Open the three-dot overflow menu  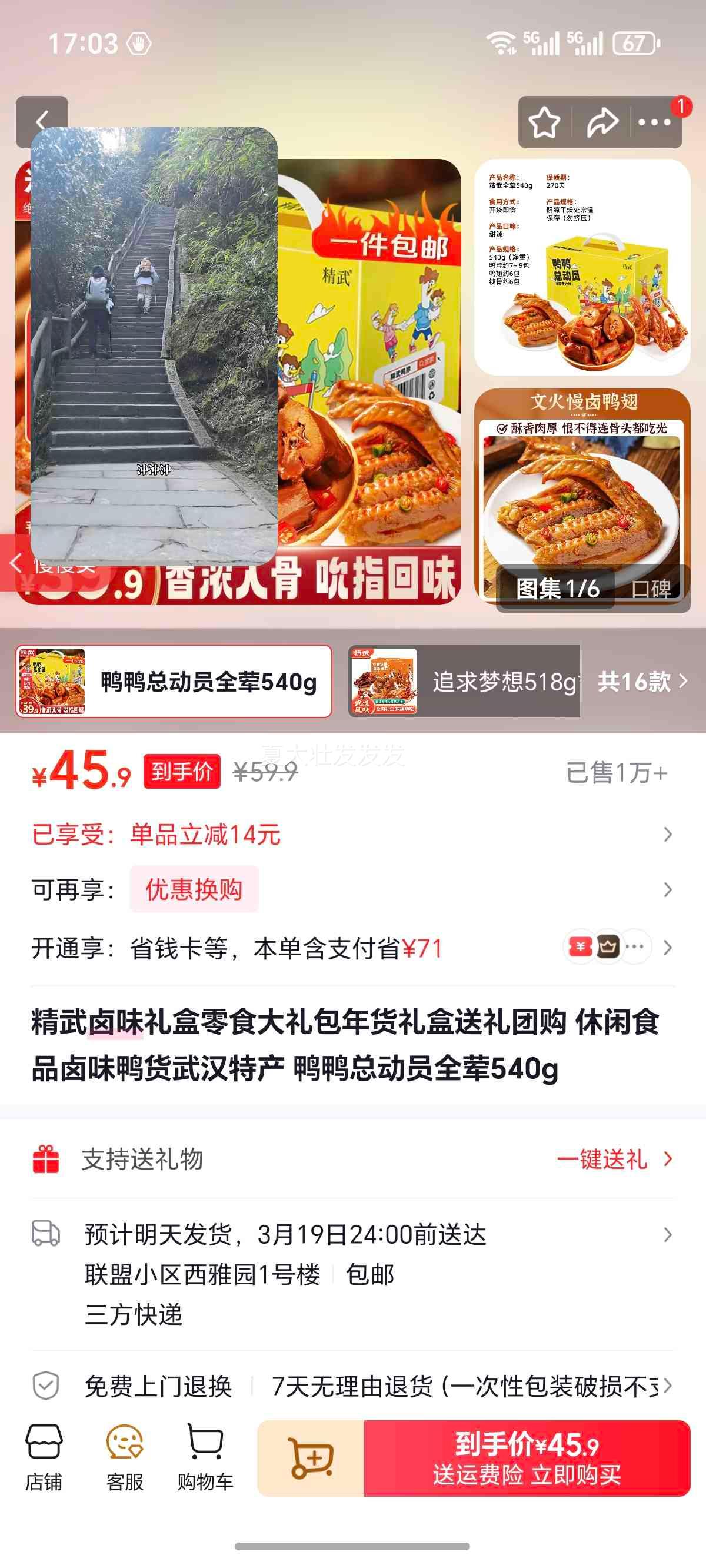pyautogui.click(x=654, y=122)
